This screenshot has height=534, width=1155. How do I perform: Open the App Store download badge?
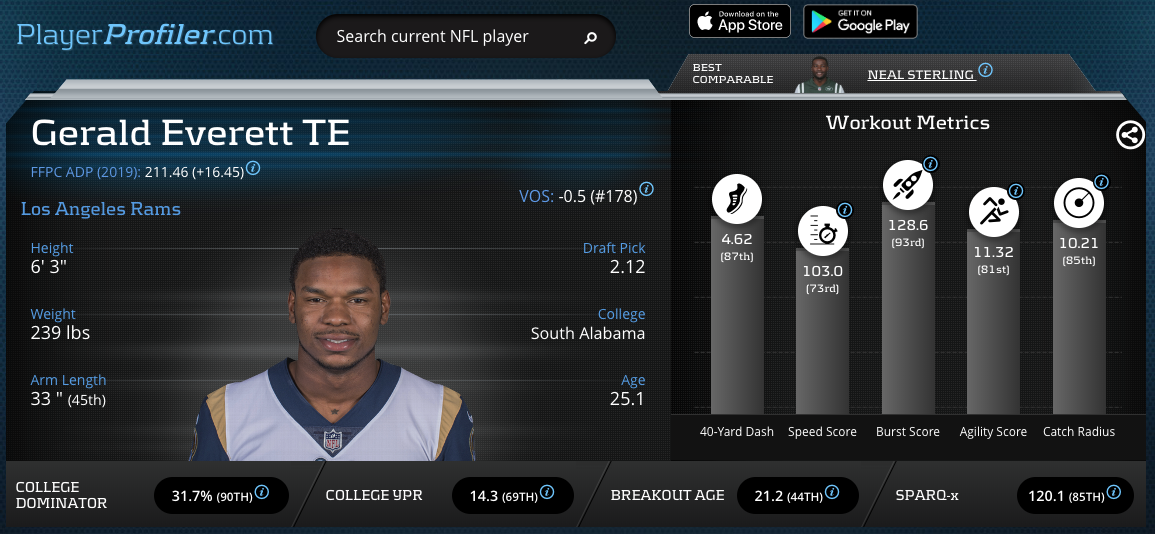point(740,21)
